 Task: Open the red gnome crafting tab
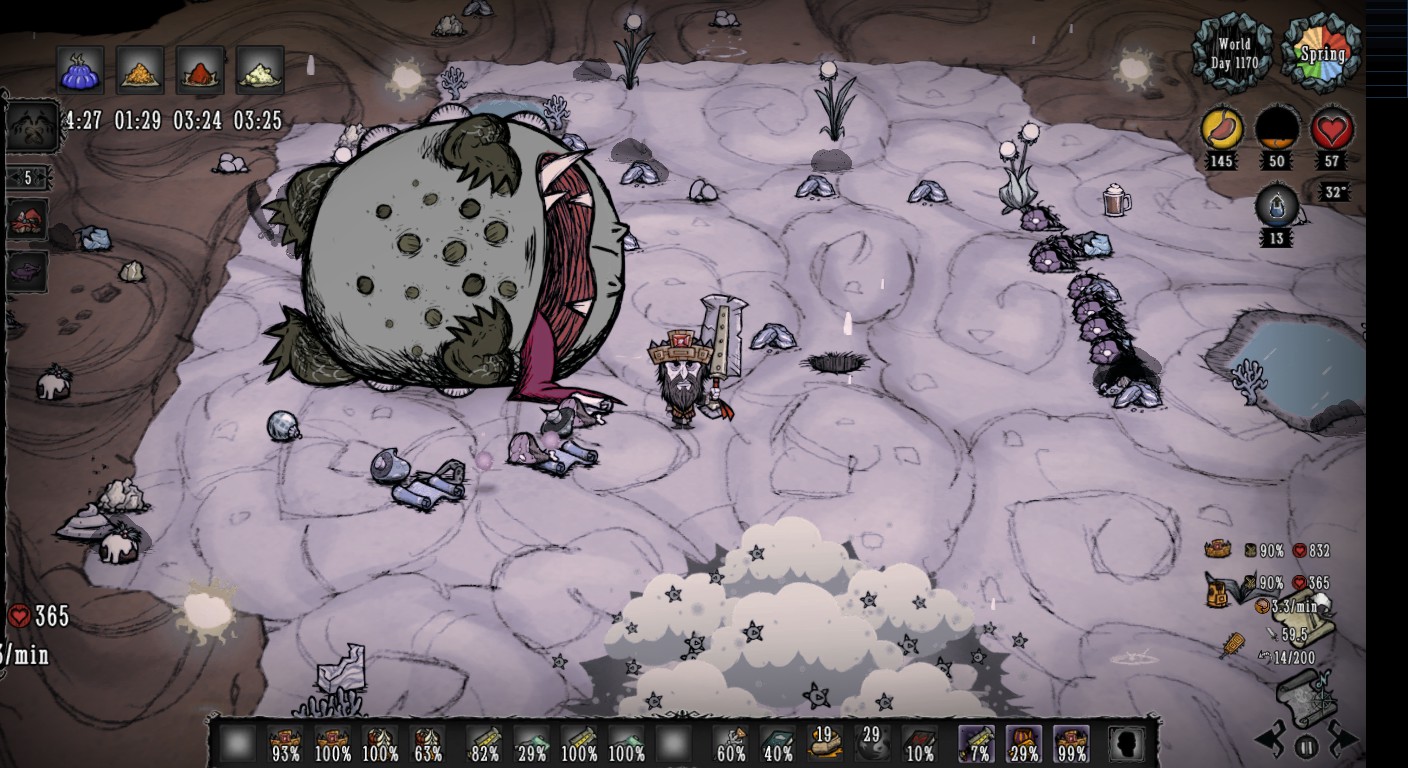pyautogui.click(x=27, y=219)
